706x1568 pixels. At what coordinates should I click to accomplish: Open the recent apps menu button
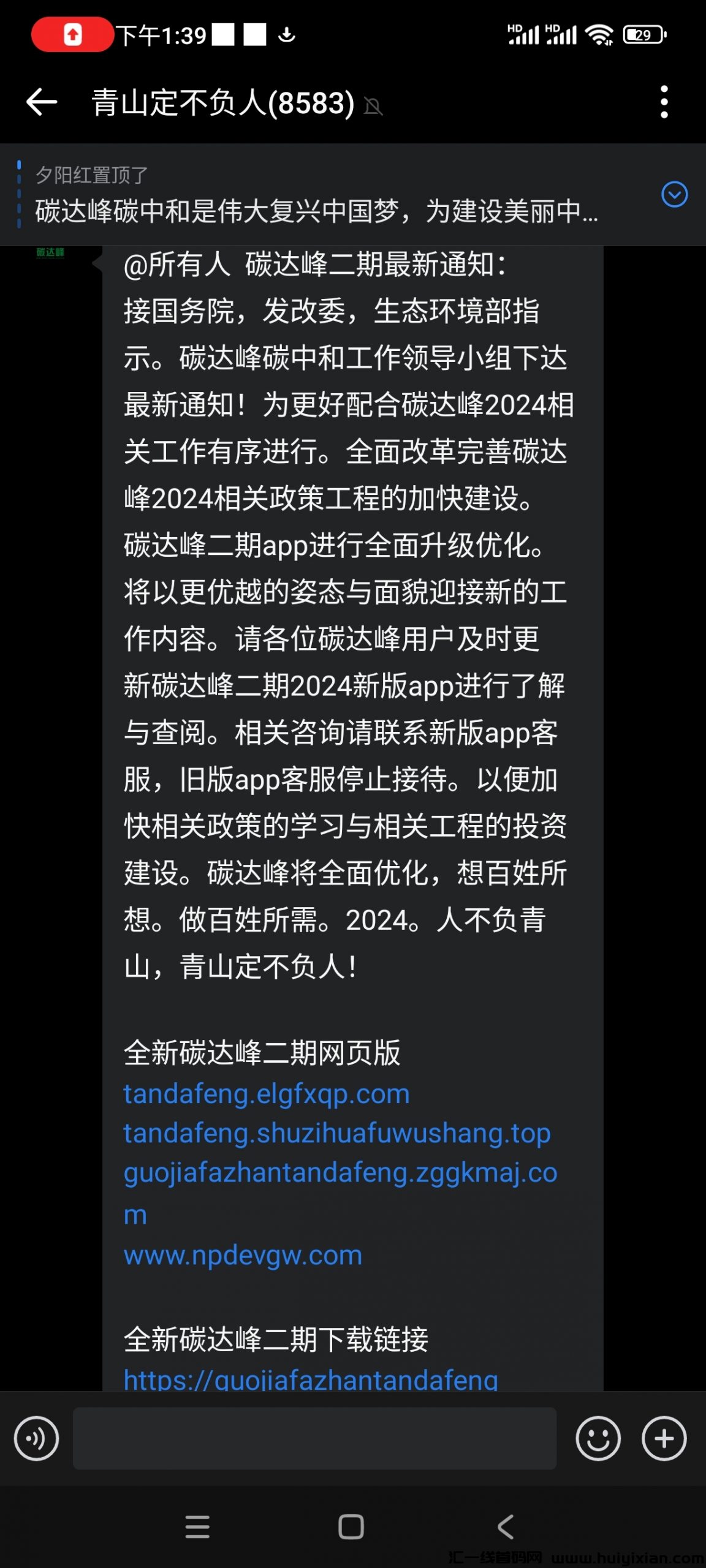click(197, 1527)
